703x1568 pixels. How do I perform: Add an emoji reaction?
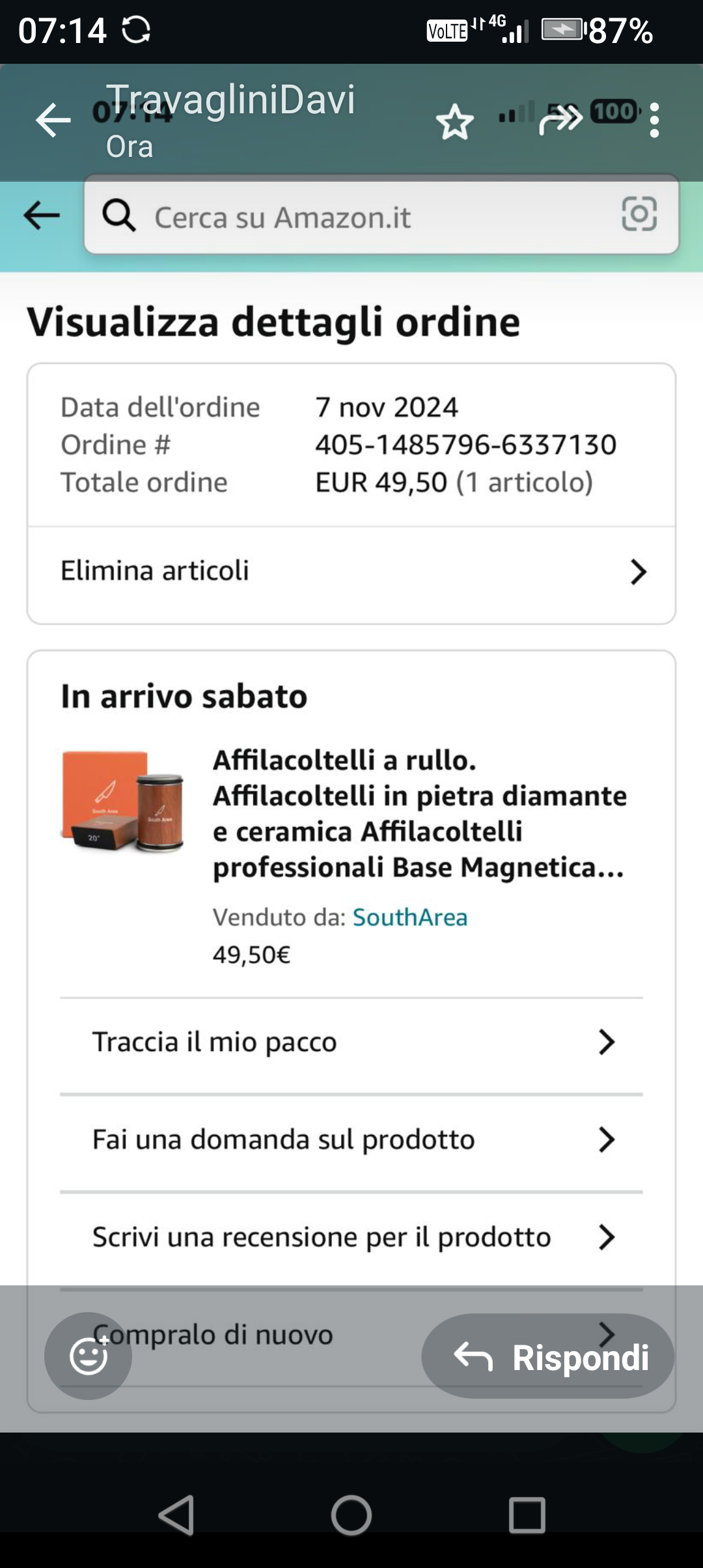(89, 1356)
